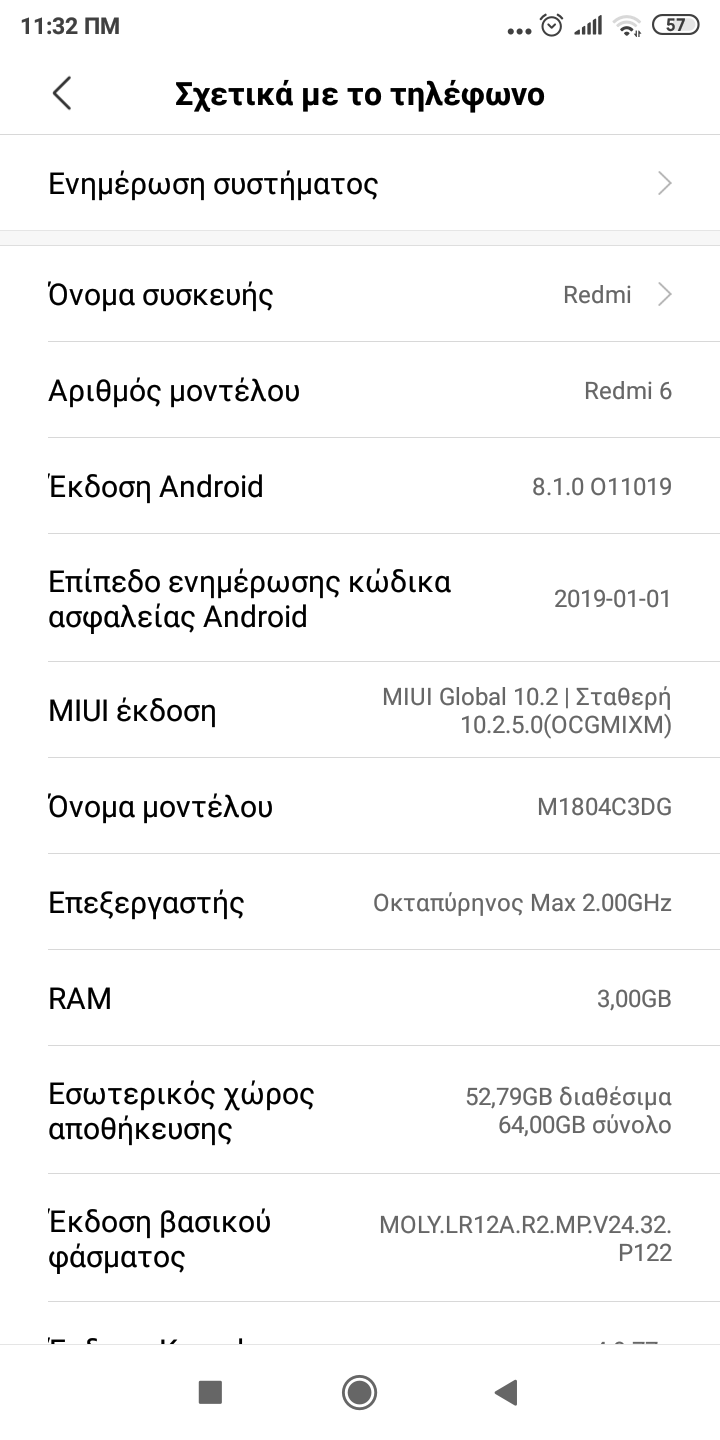This screenshot has width=720, height=1440.
Task: Tap the MIUI έκδοση row
Action: (x=360, y=711)
